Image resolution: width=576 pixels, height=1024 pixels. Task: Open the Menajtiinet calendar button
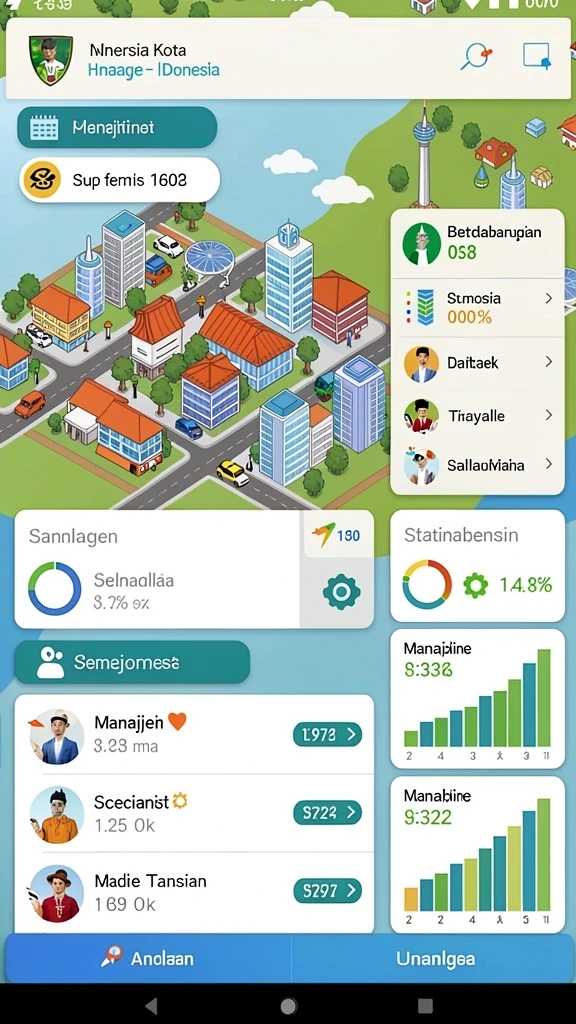coord(117,127)
